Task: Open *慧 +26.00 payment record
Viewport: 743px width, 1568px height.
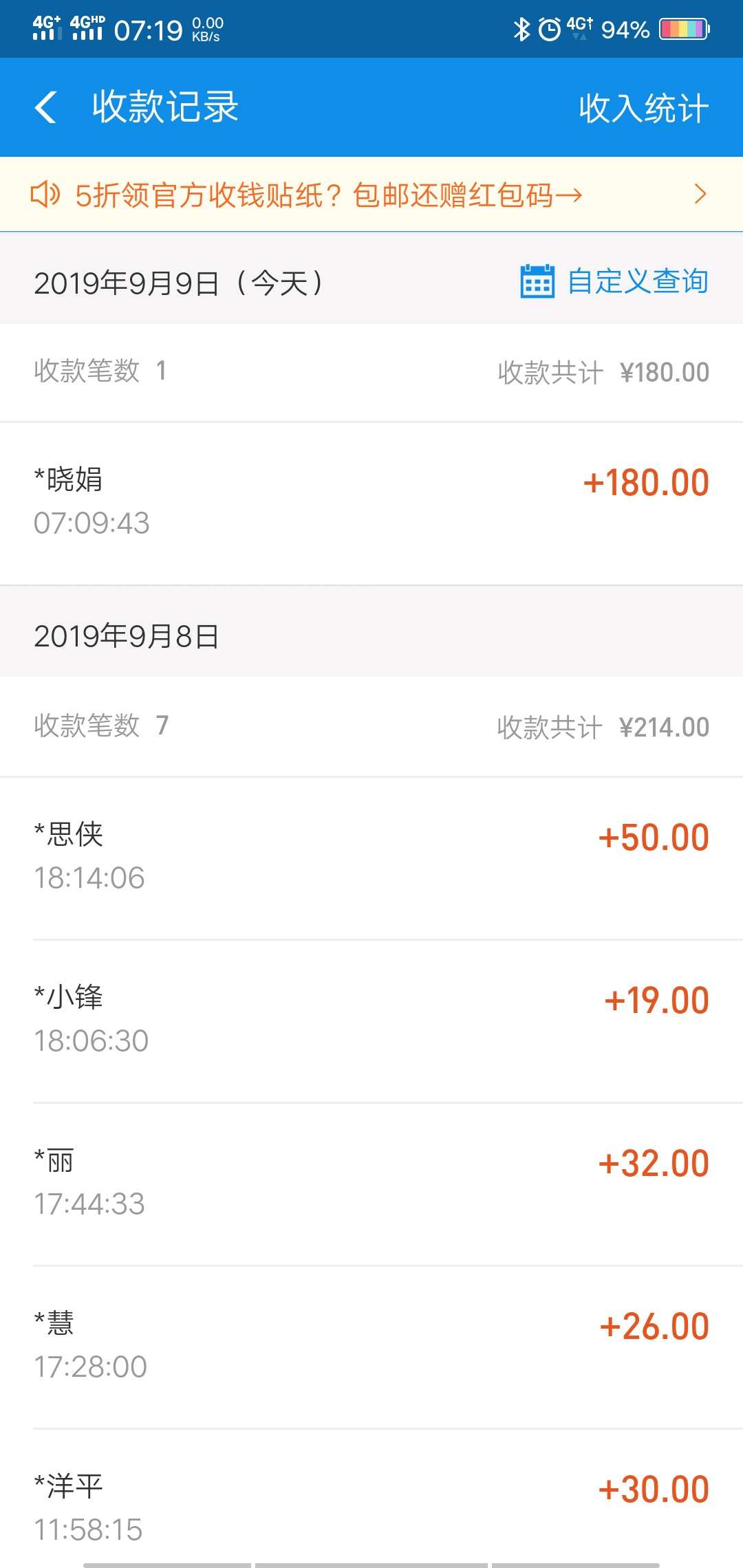Action: (371, 1347)
